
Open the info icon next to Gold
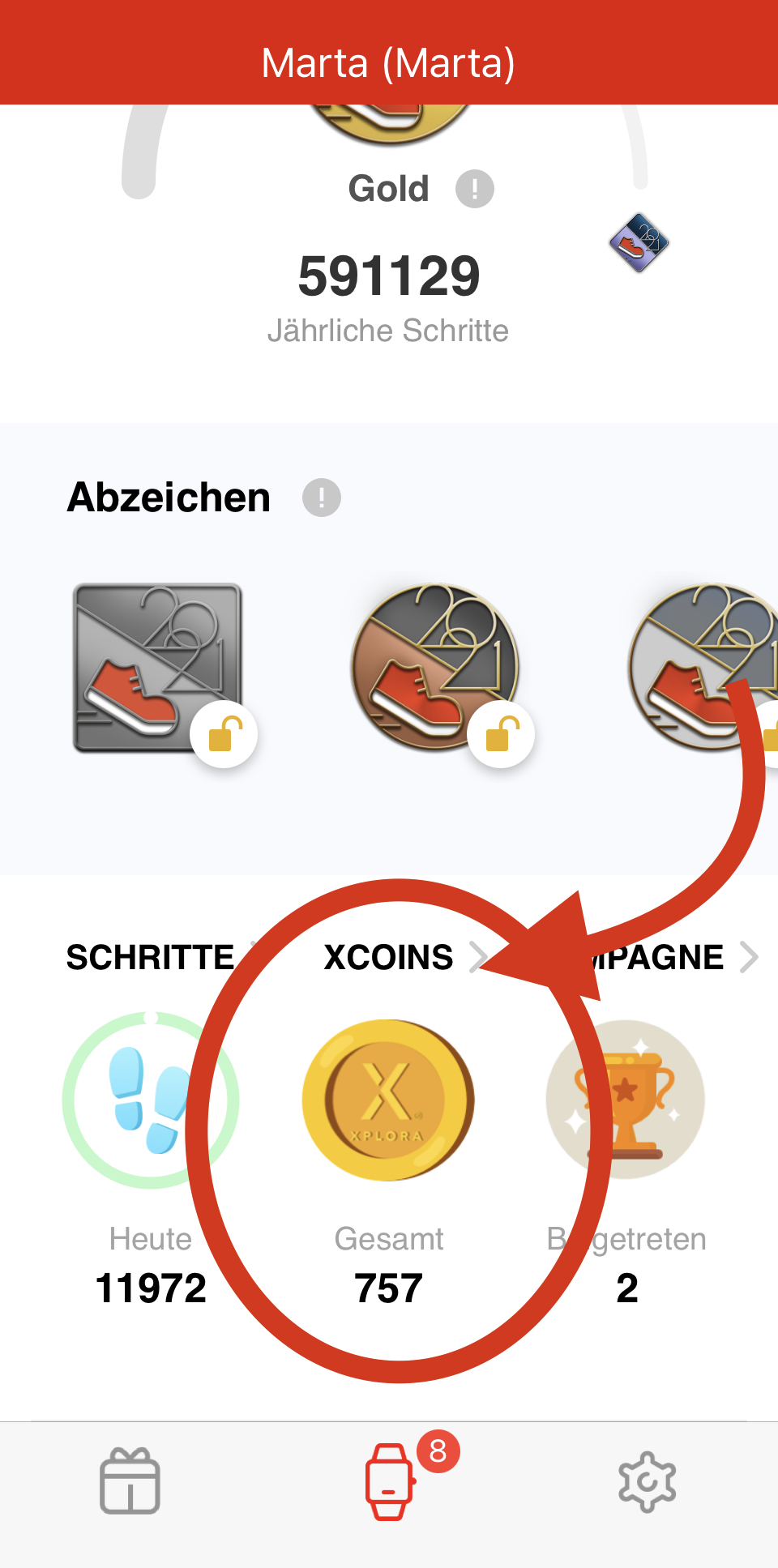[x=474, y=190]
